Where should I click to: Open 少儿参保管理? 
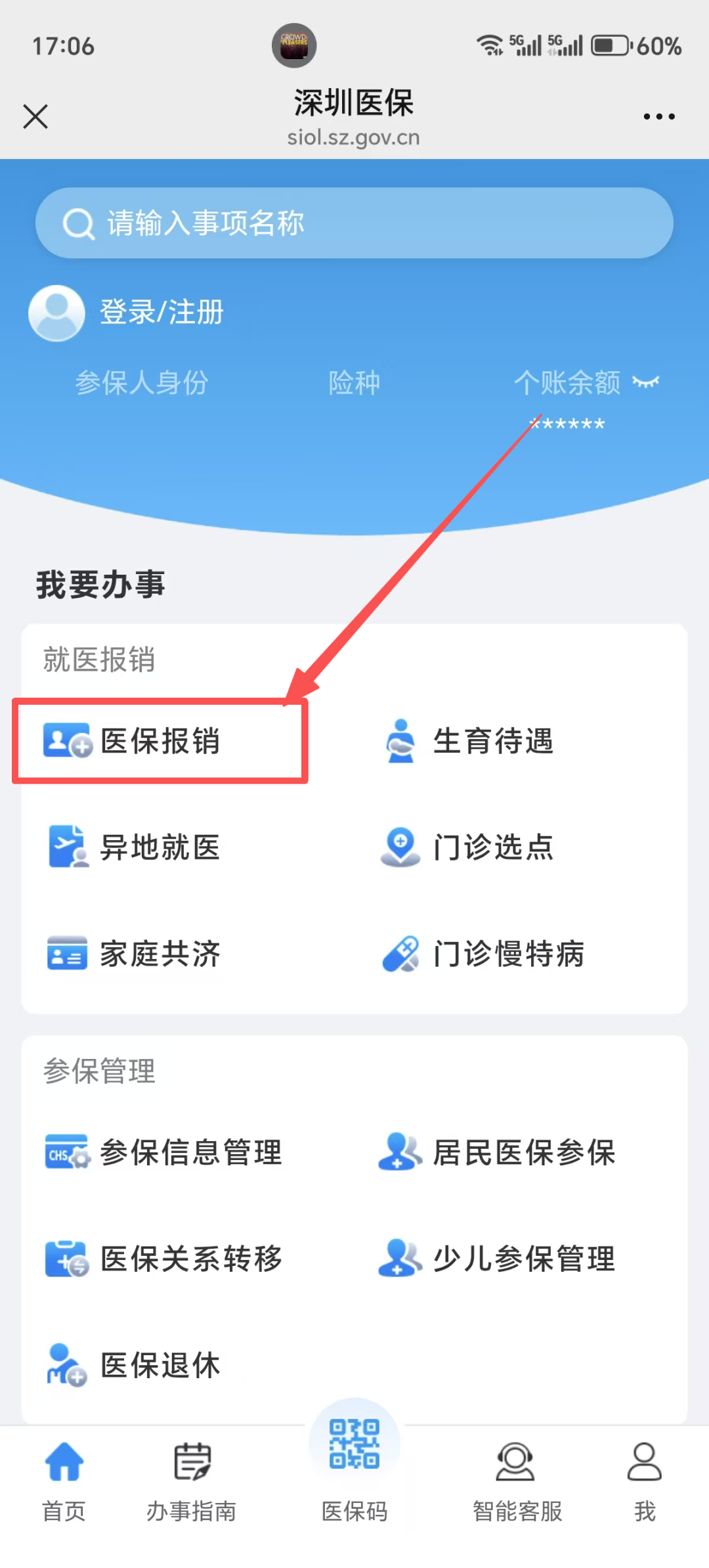[x=498, y=1259]
